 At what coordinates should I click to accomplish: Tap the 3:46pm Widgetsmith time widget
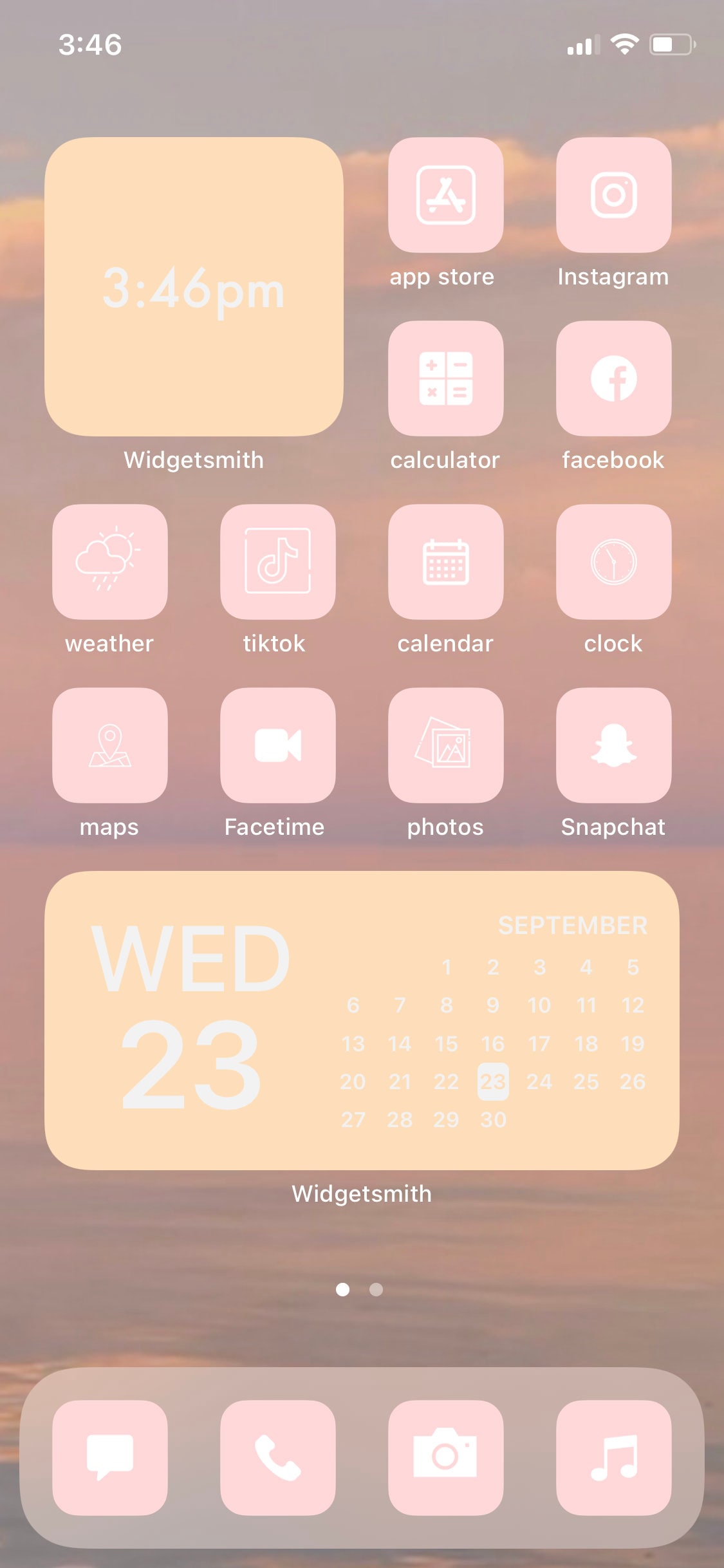194,286
